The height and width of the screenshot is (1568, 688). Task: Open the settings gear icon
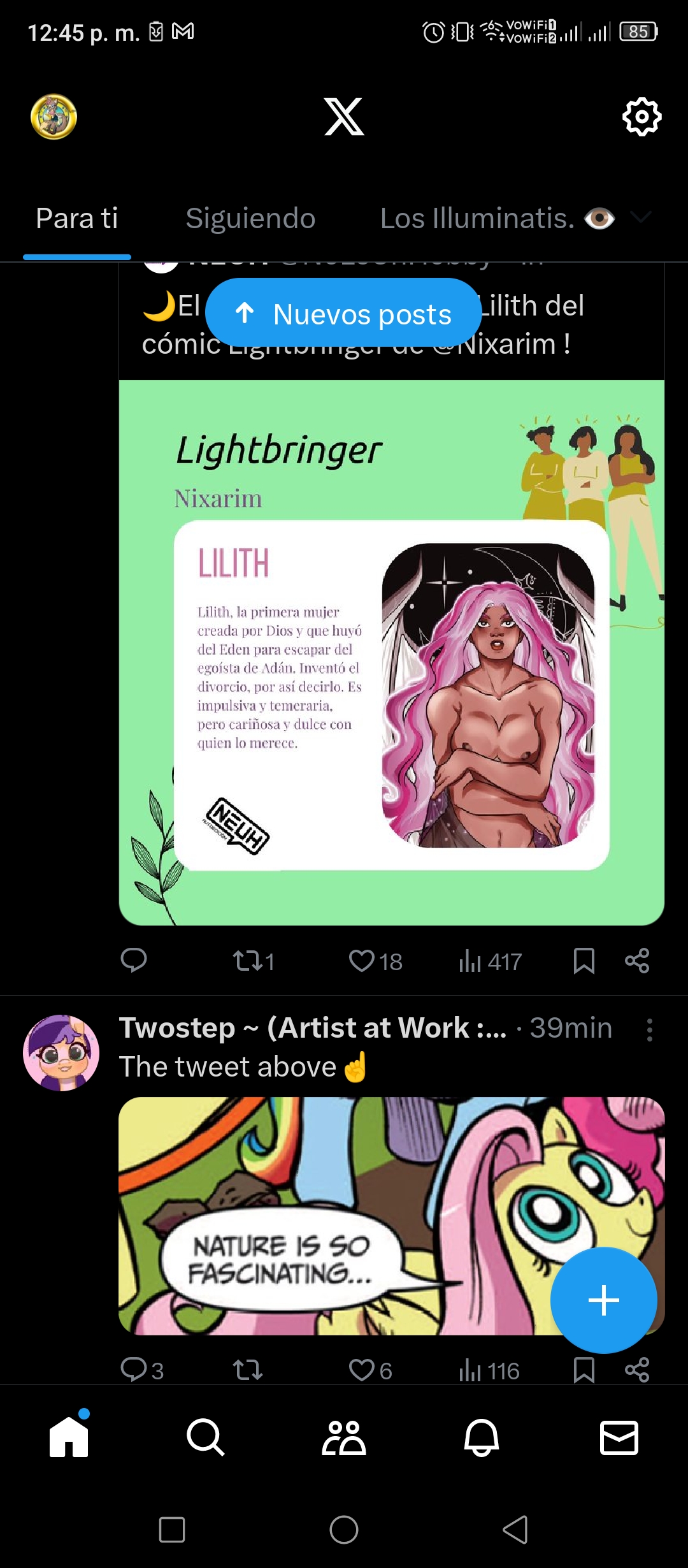click(641, 117)
